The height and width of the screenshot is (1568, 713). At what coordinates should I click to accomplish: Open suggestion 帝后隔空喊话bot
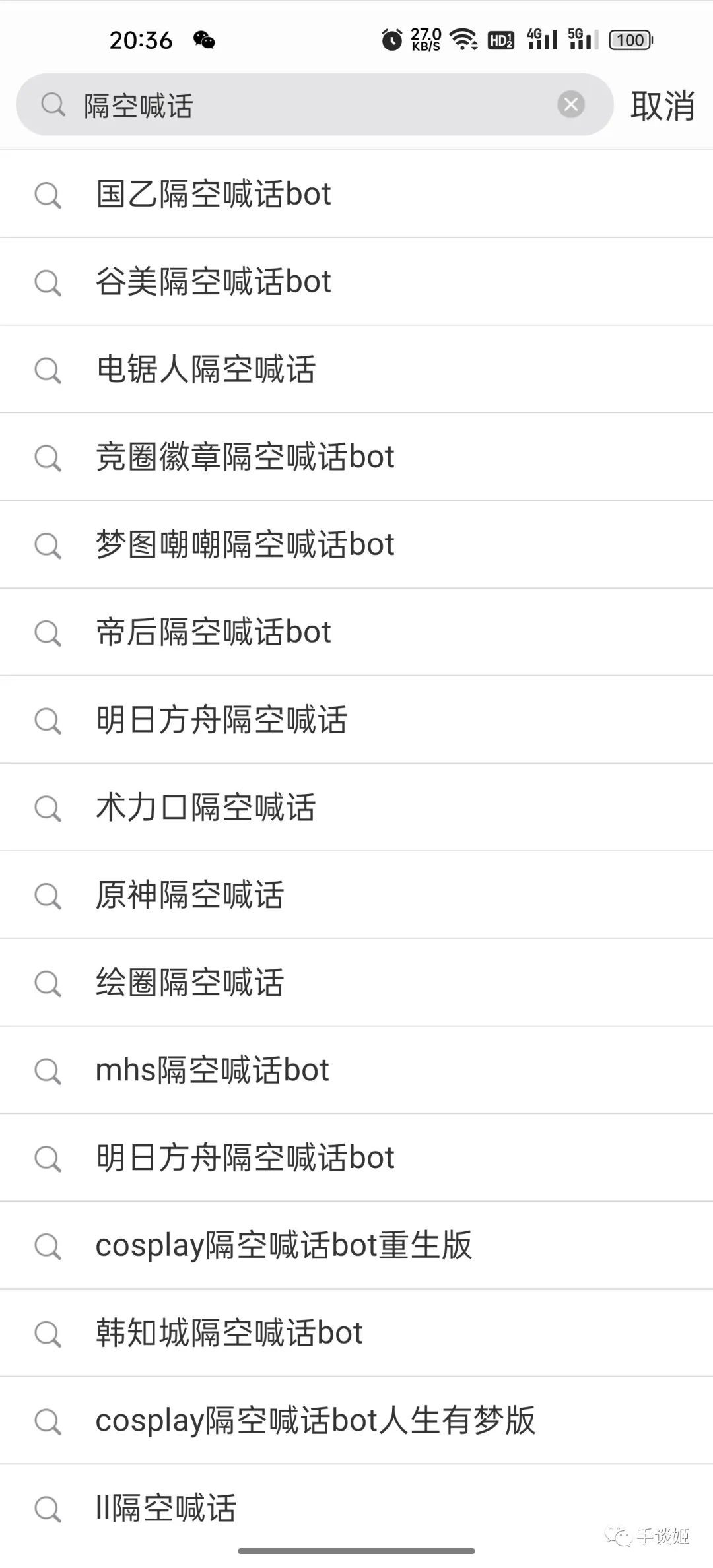(213, 633)
